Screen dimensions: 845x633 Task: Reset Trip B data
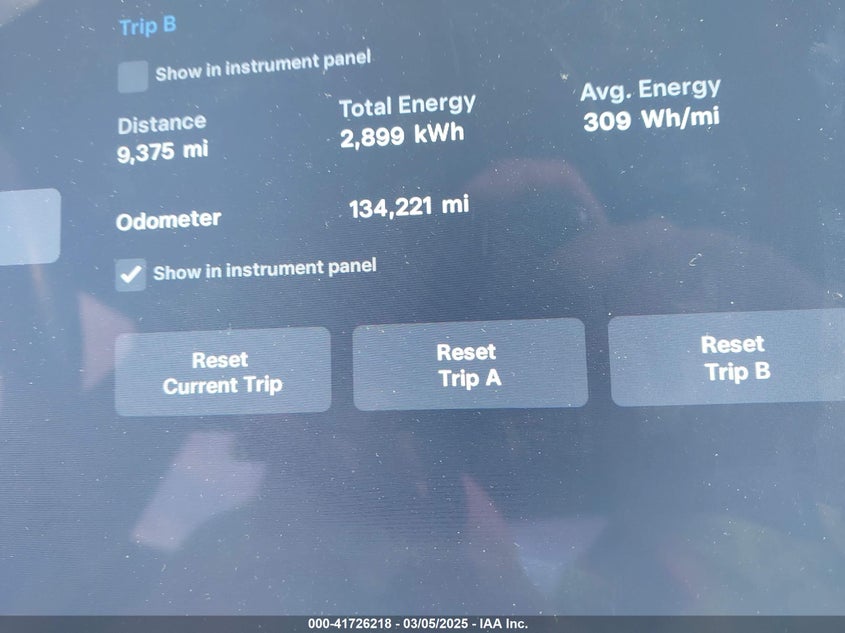pos(730,358)
